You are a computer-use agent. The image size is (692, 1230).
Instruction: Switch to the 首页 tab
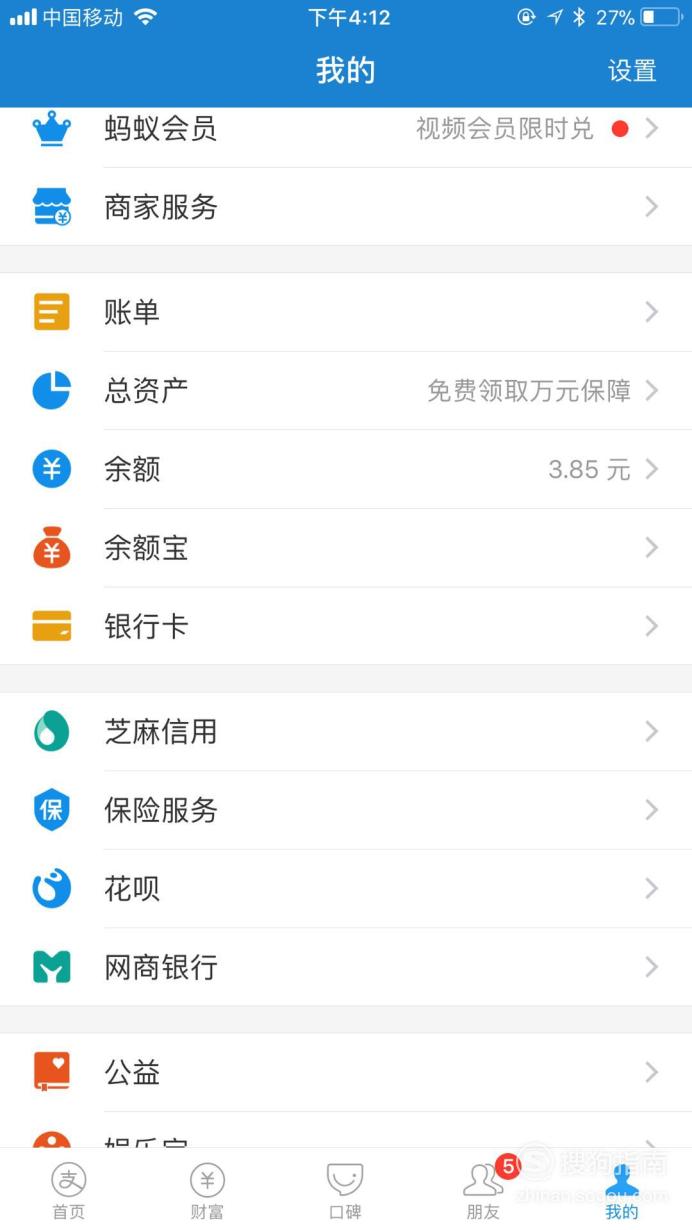69,1190
